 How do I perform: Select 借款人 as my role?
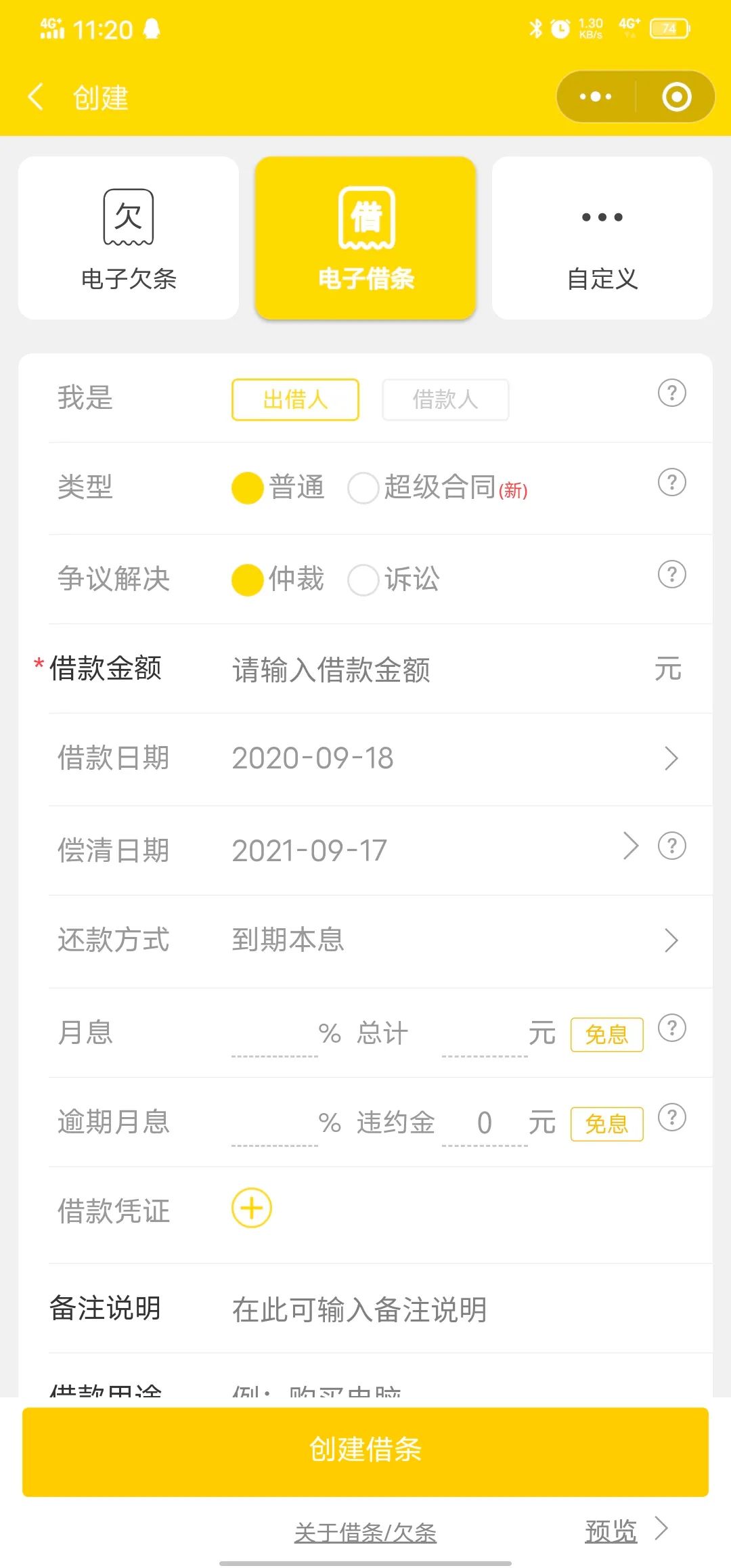(x=445, y=399)
